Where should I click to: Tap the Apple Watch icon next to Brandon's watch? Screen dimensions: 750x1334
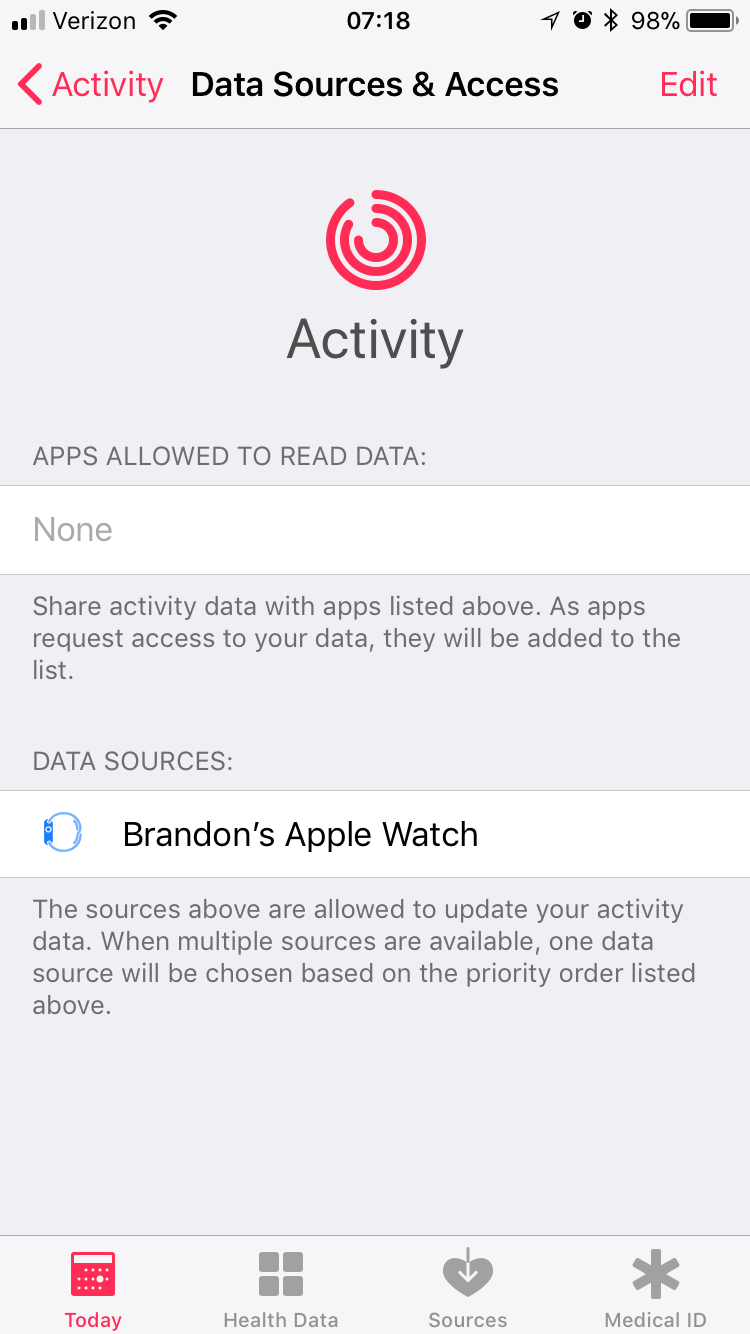coord(62,833)
